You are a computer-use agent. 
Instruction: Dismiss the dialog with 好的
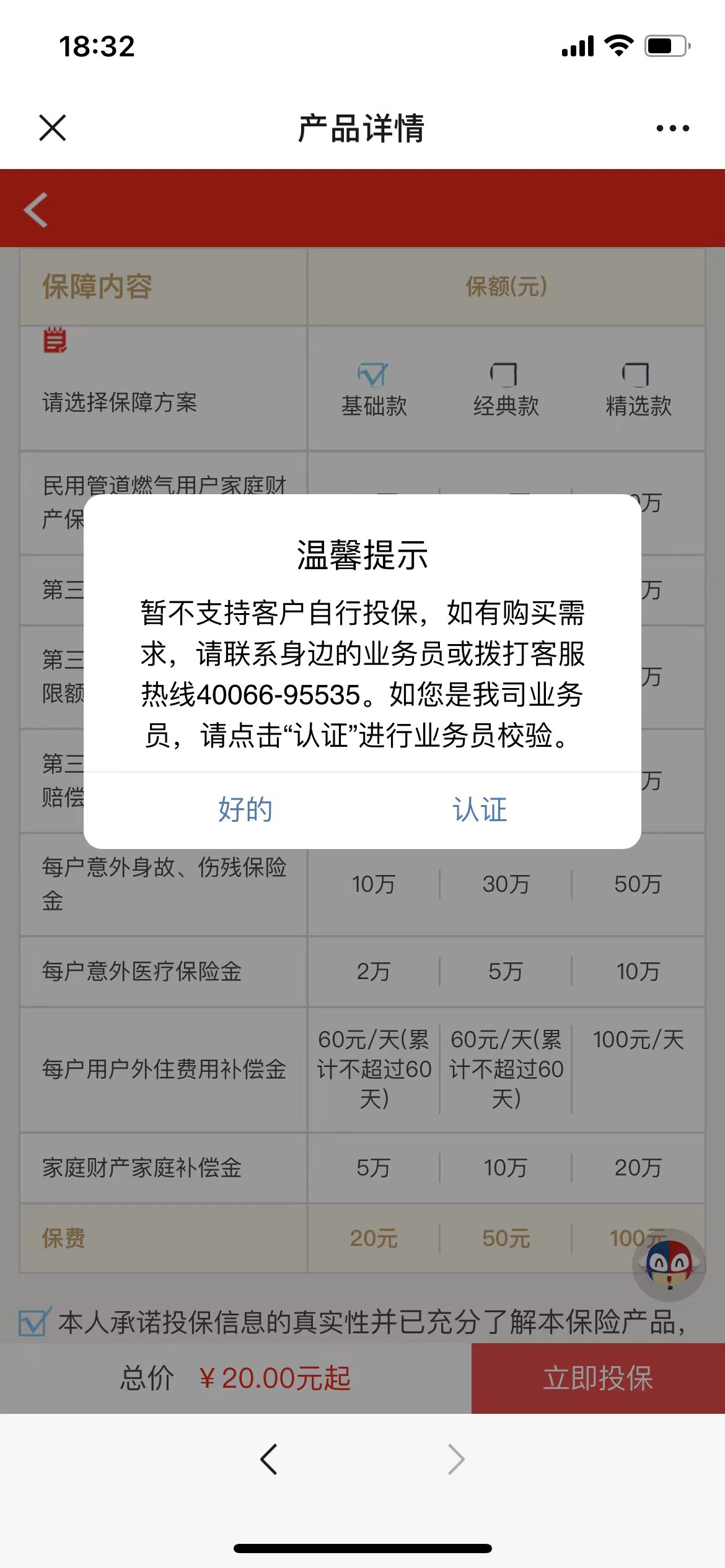(x=245, y=809)
